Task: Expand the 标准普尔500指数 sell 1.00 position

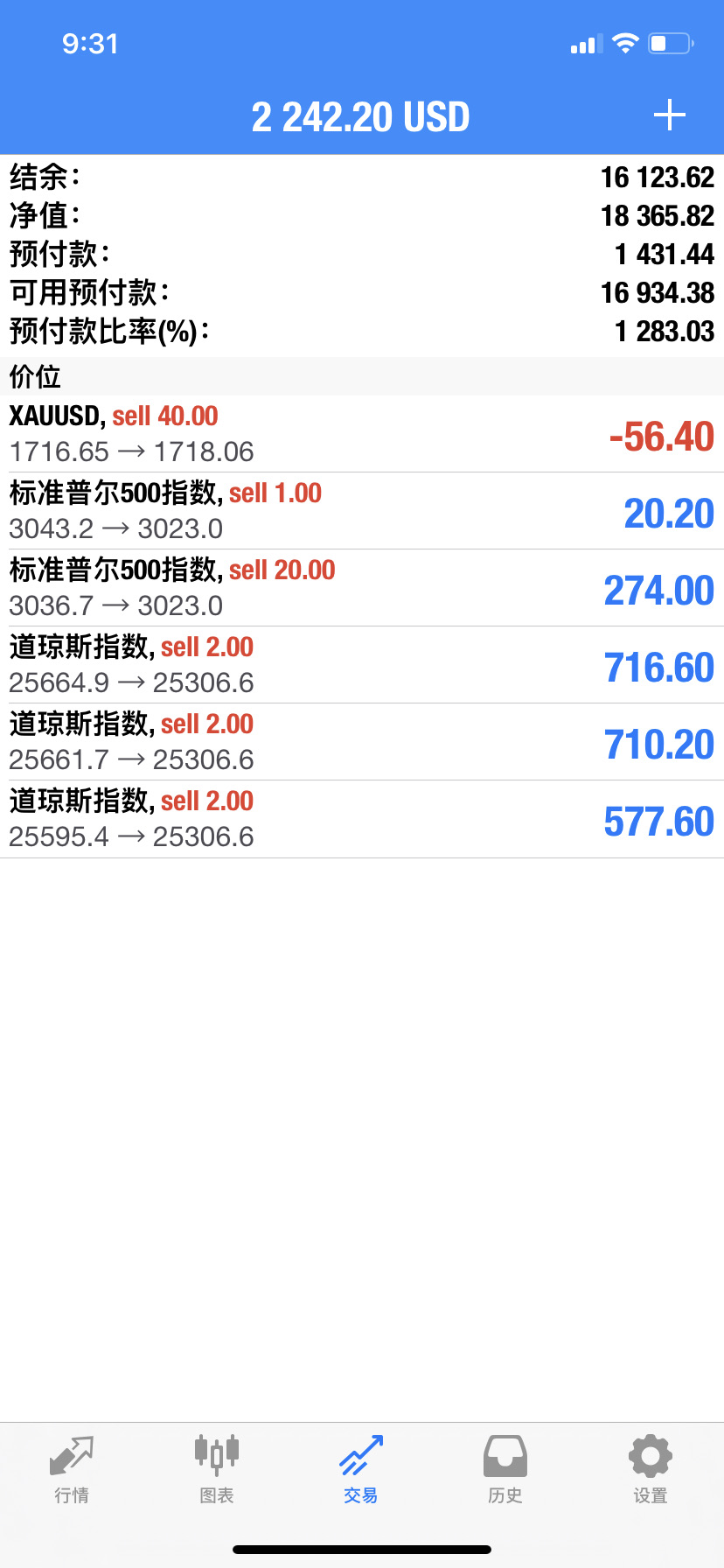Action: pyautogui.click(x=362, y=511)
